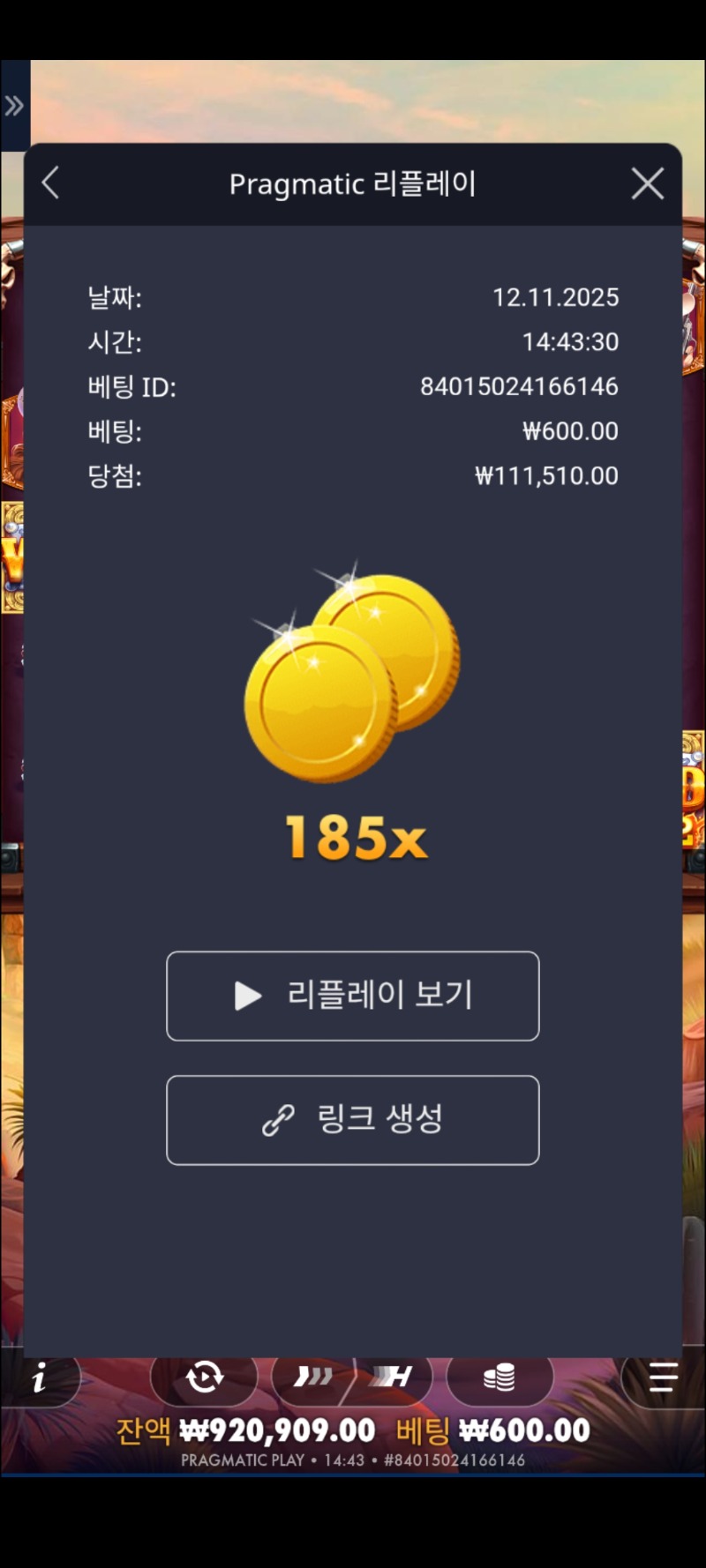Activate the hyper speed H icon
The width and height of the screenshot is (706, 1568).
(394, 1376)
